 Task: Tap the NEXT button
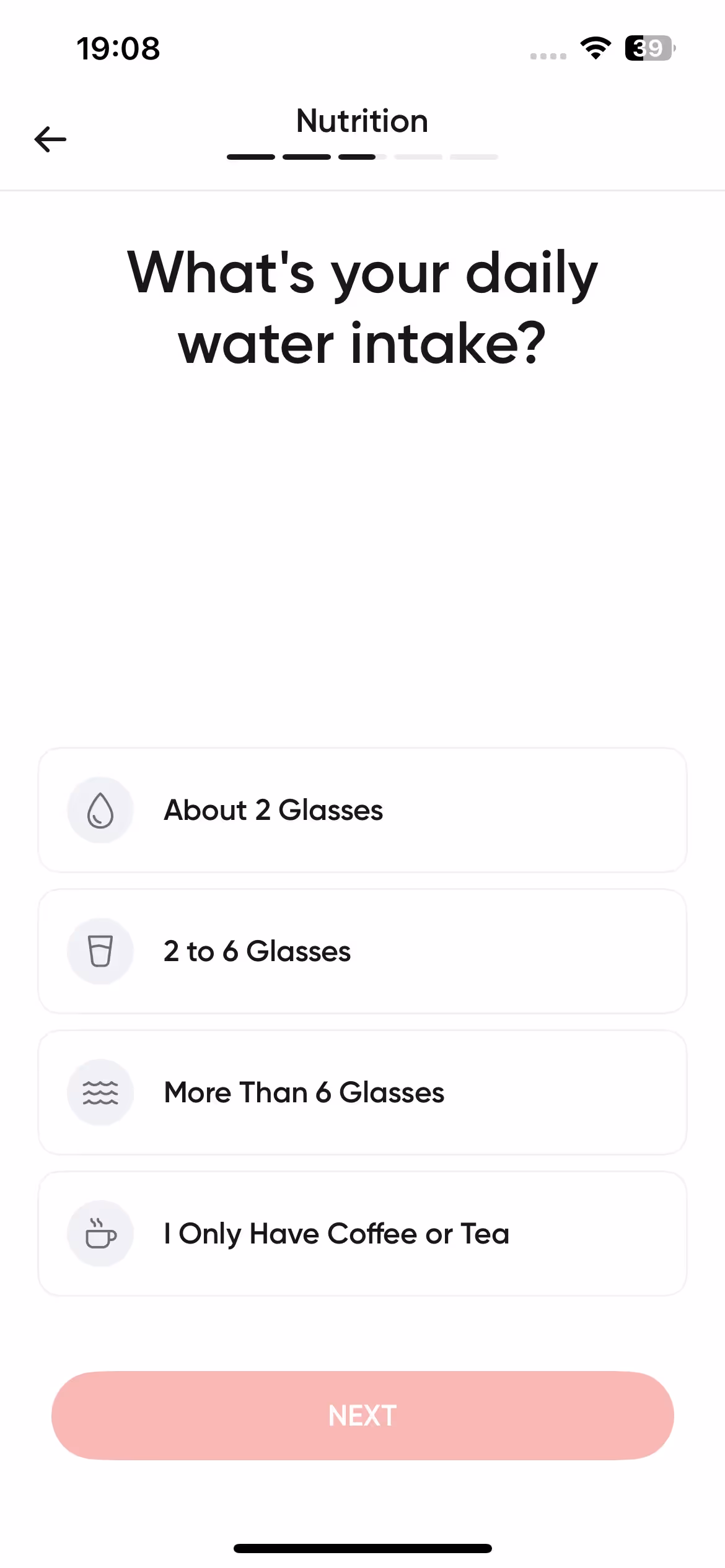click(x=362, y=1416)
